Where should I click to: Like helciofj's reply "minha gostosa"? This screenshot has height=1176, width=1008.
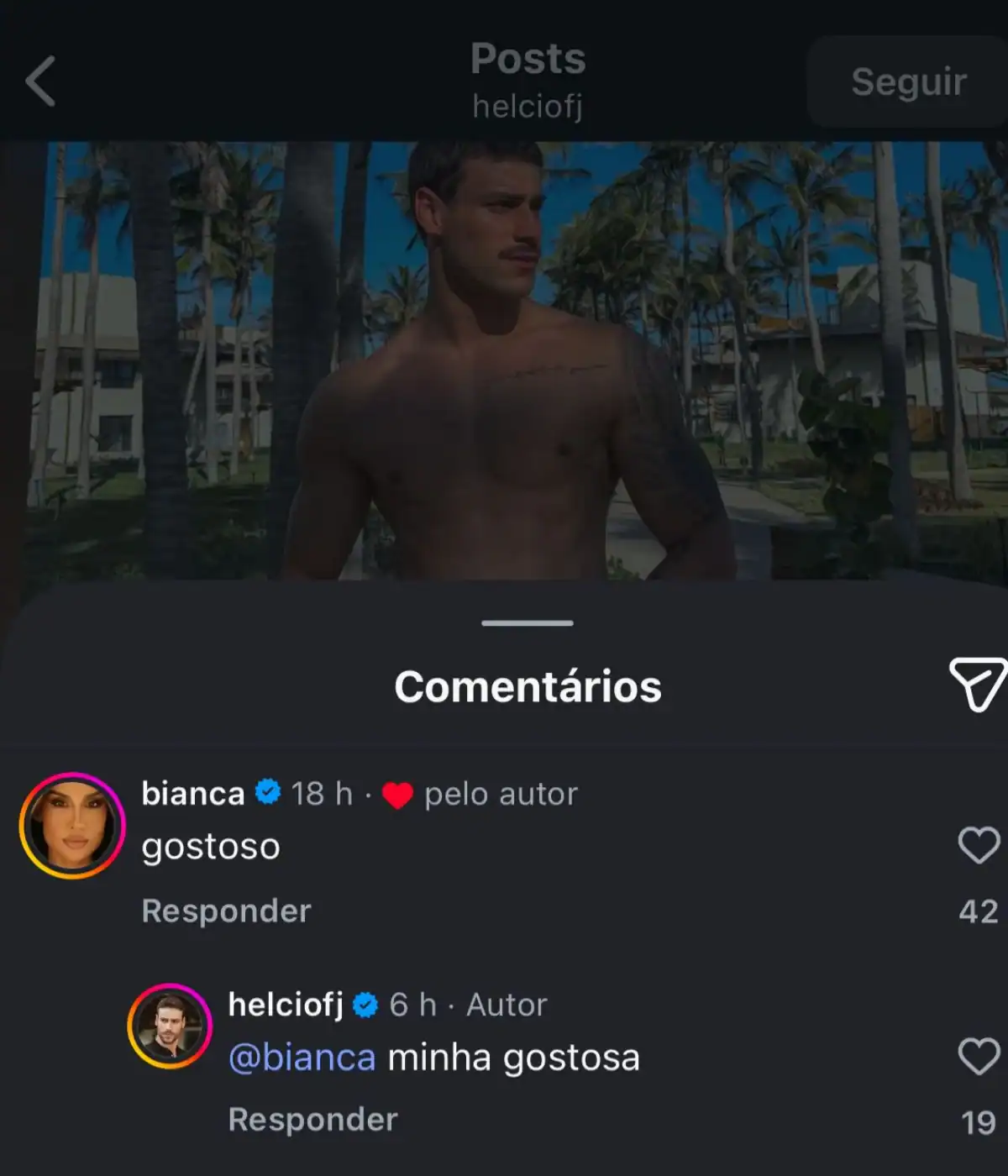click(x=979, y=1057)
